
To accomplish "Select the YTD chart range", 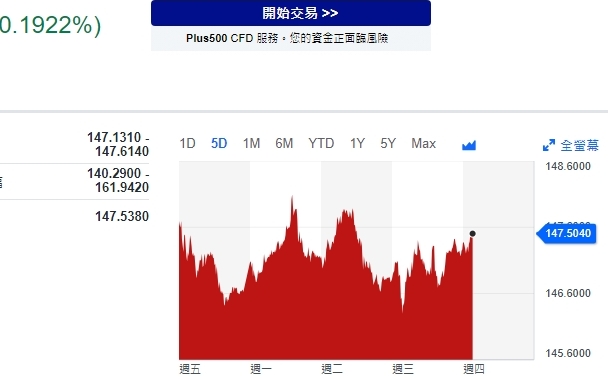I will tap(321, 144).
